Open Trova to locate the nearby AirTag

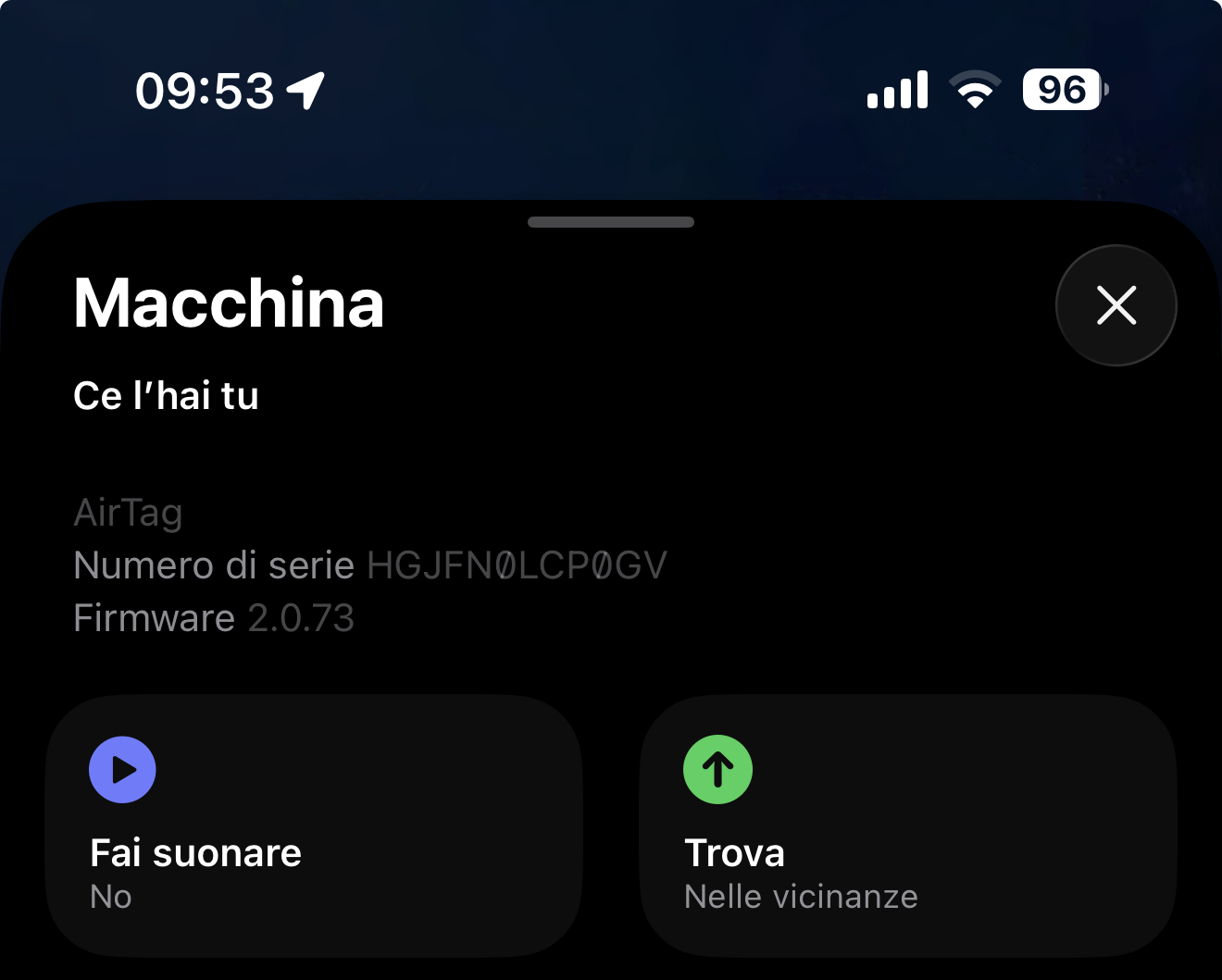907,825
